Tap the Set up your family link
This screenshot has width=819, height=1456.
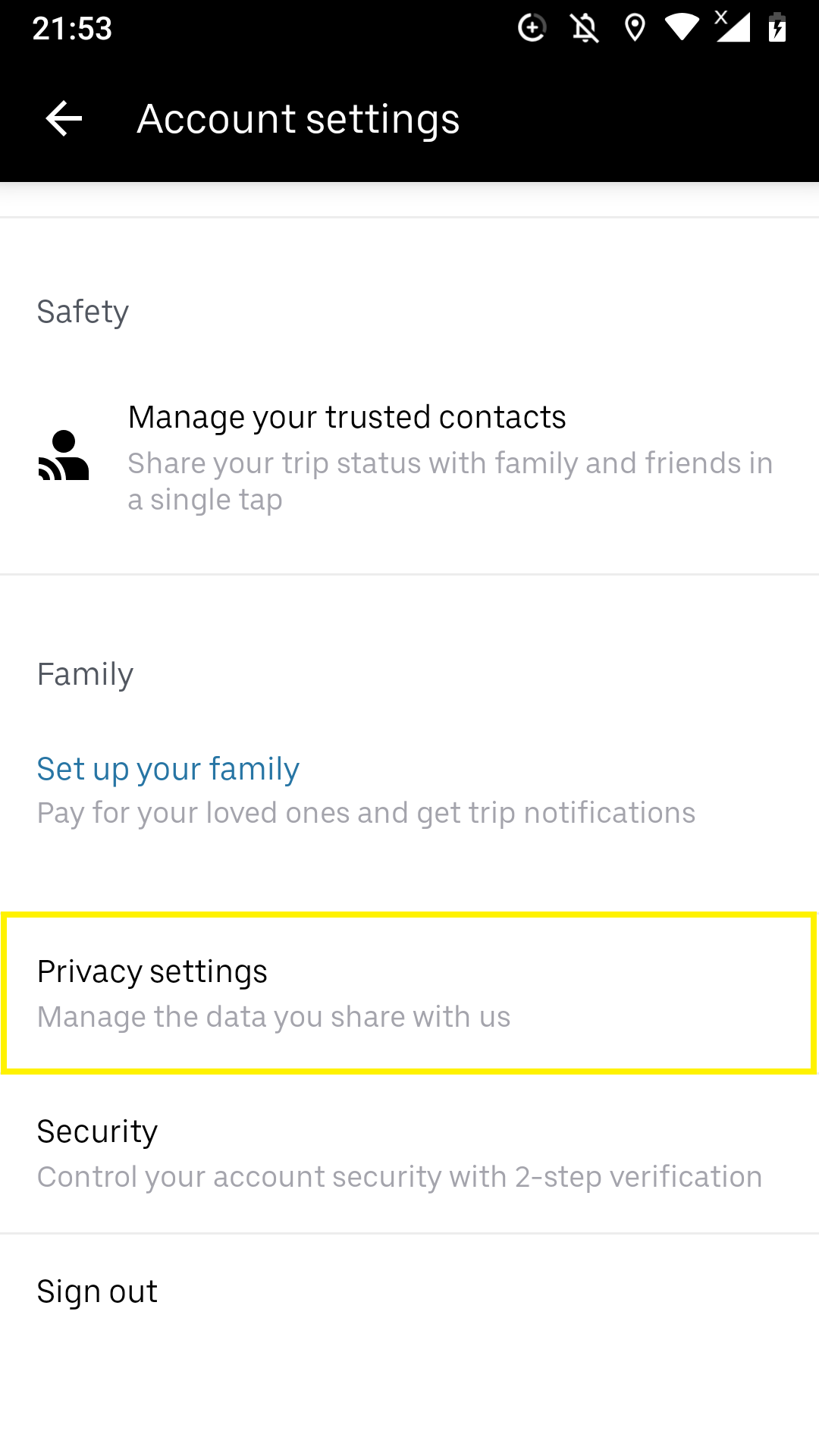[168, 769]
